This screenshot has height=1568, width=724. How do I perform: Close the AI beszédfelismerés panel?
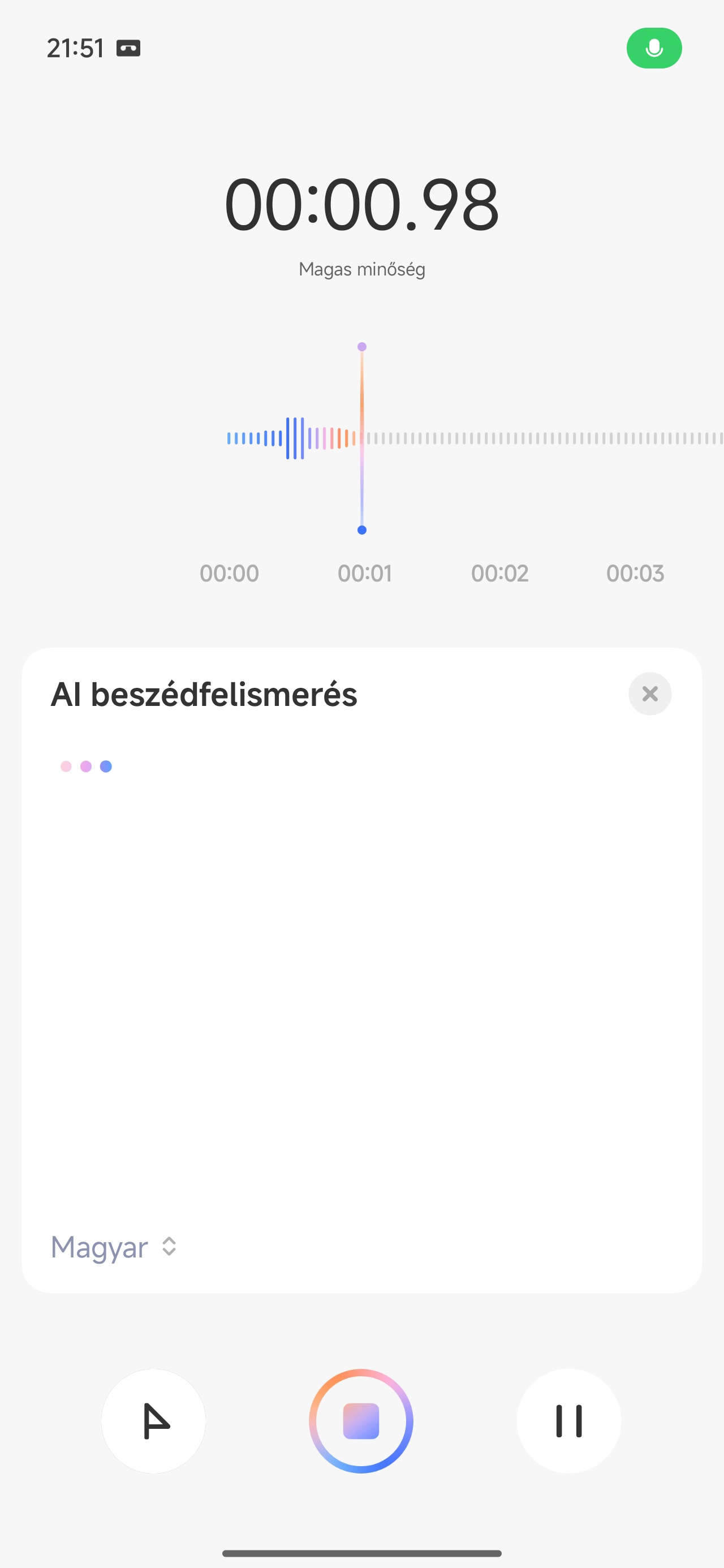pos(650,693)
